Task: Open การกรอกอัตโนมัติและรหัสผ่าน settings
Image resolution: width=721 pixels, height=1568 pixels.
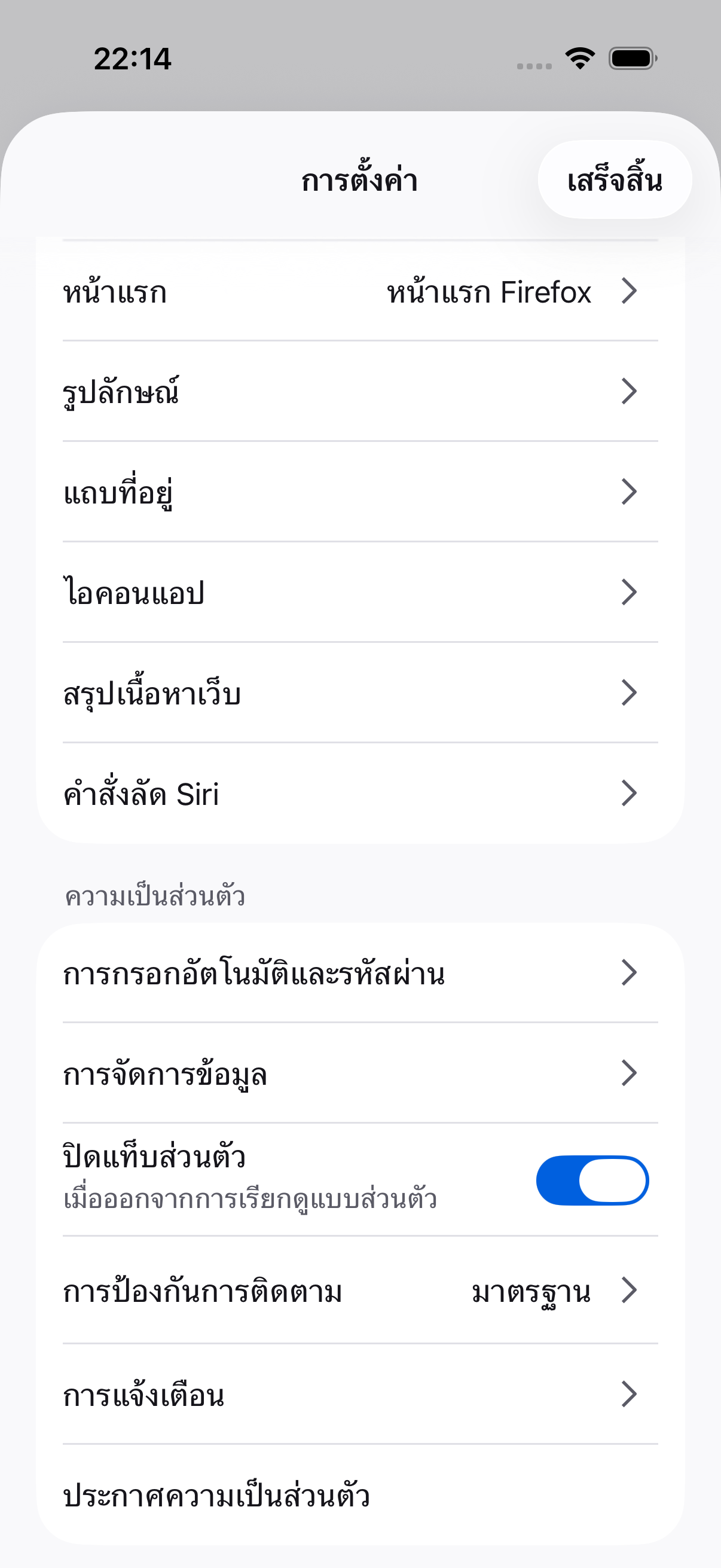Action: (x=360, y=973)
